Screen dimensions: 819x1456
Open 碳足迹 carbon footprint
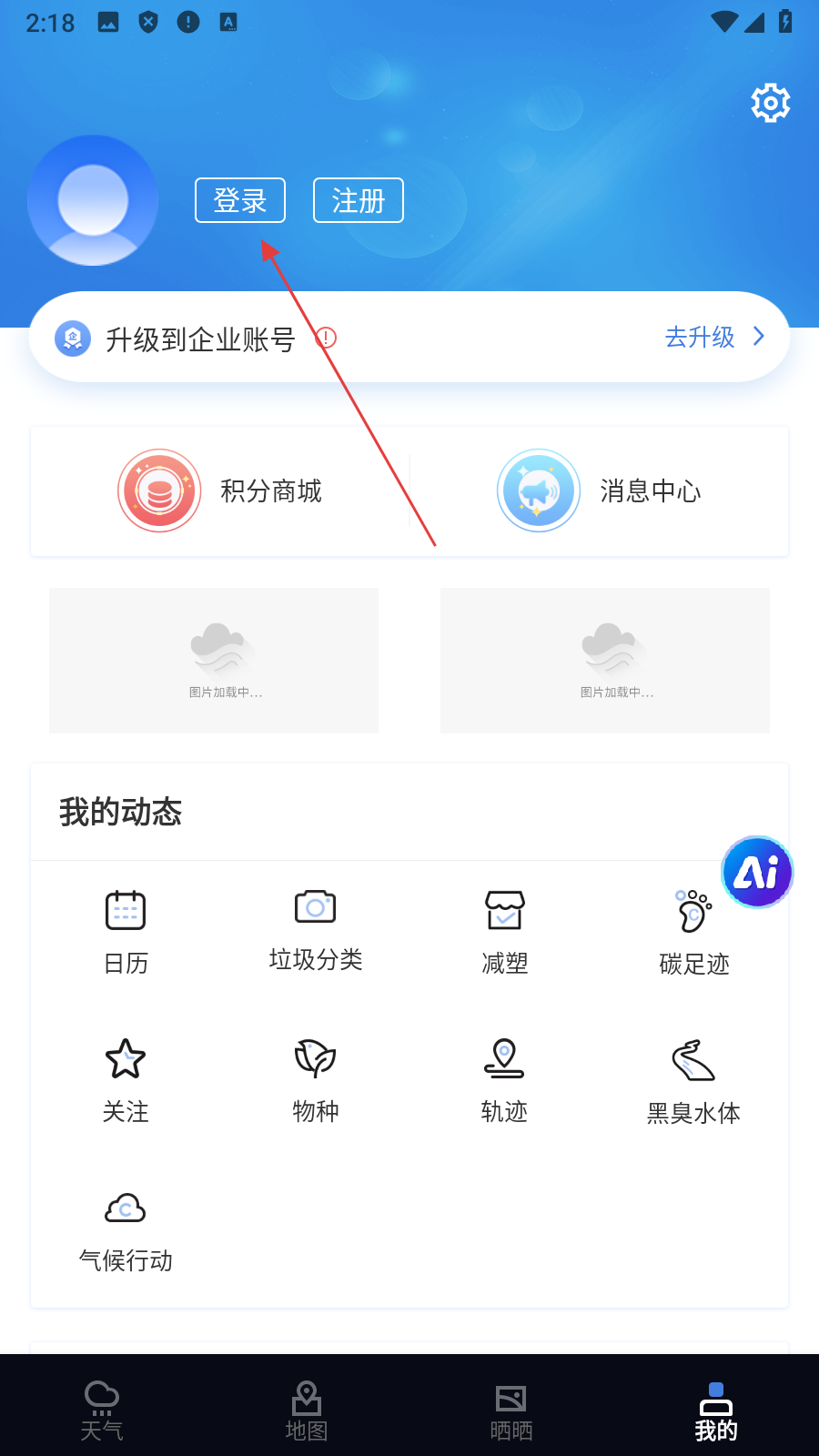694,930
